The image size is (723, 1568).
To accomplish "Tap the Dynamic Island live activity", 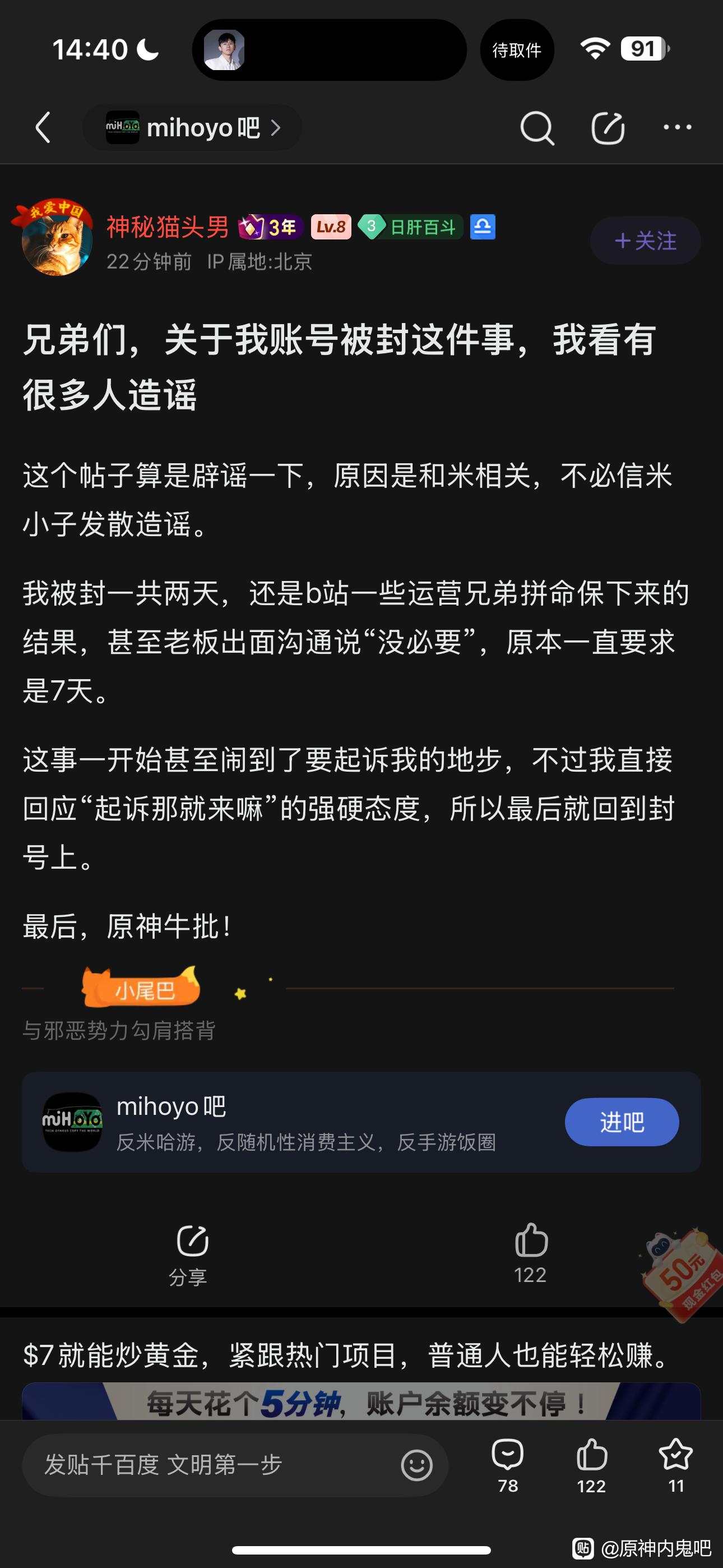I will coord(329,49).
